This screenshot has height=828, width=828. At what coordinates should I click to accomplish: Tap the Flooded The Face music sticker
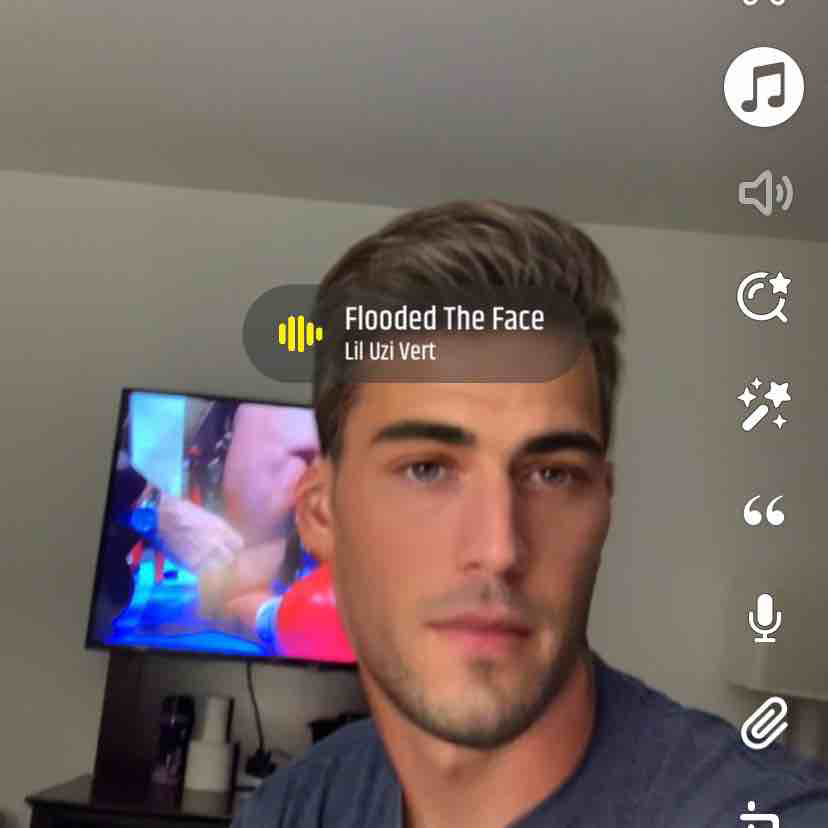pos(415,333)
